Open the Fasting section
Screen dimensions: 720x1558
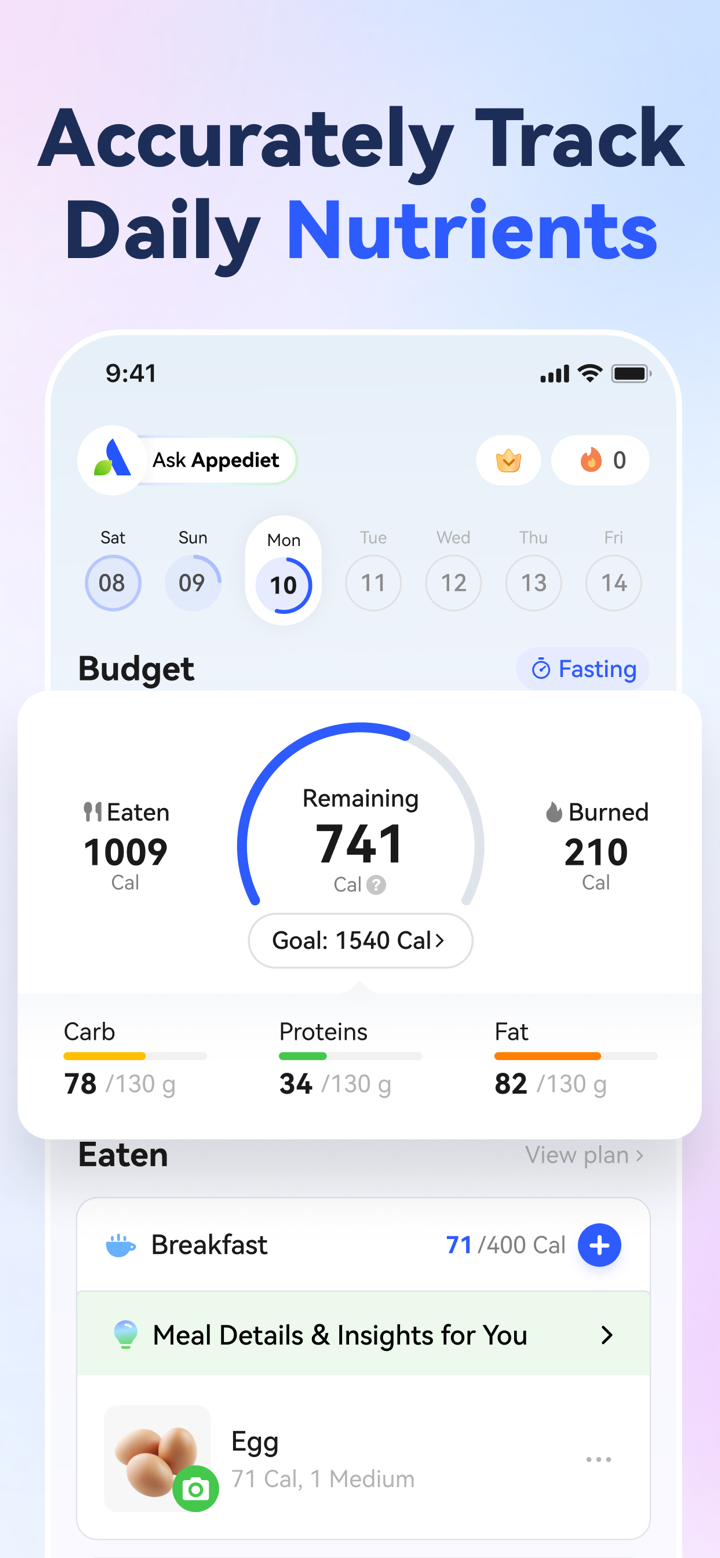pos(582,668)
